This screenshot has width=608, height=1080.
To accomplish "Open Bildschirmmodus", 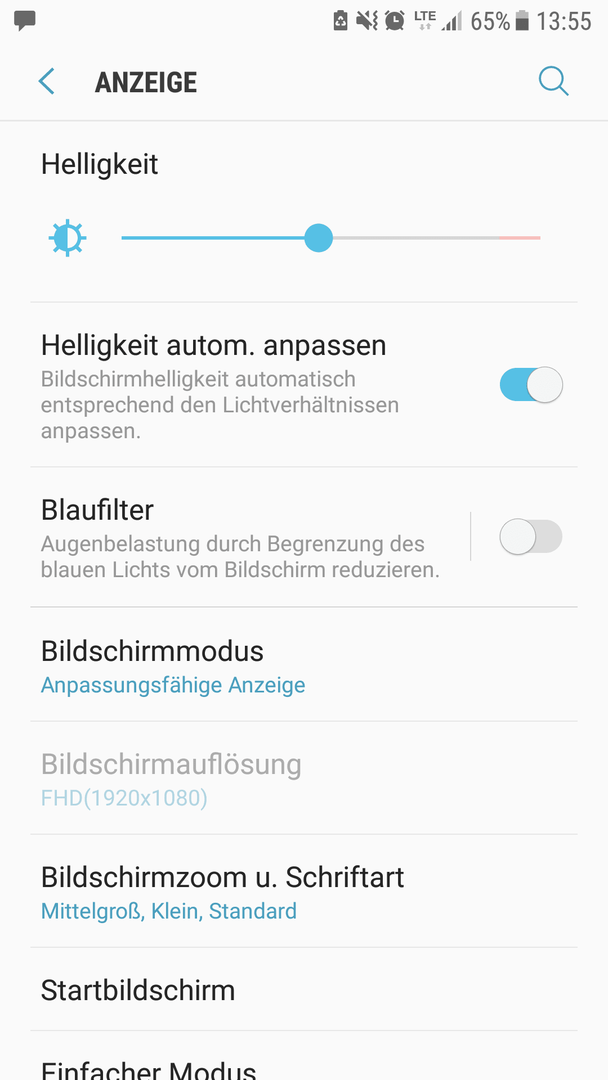I will pos(304,665).
